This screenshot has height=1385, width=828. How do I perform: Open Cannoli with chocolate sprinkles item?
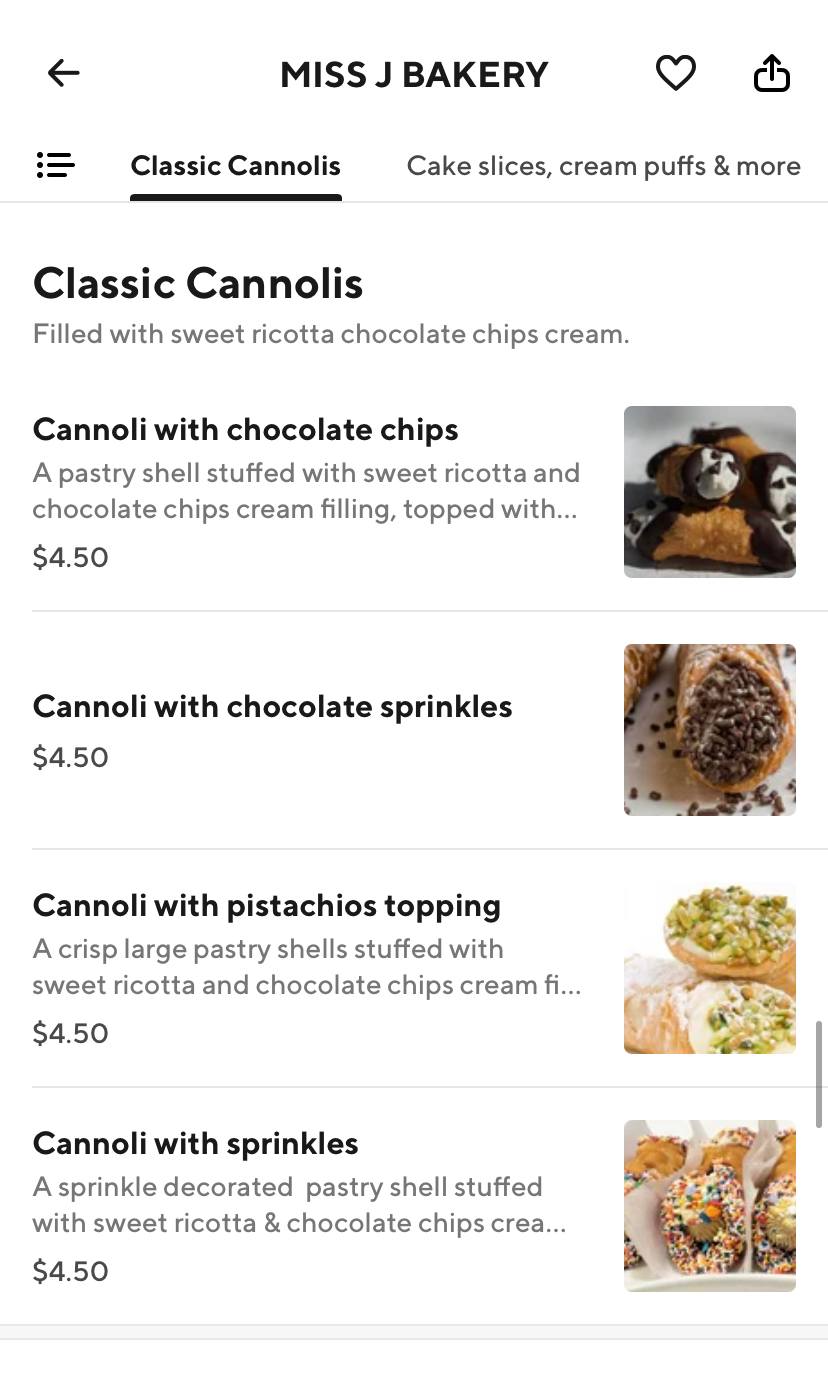272,707
